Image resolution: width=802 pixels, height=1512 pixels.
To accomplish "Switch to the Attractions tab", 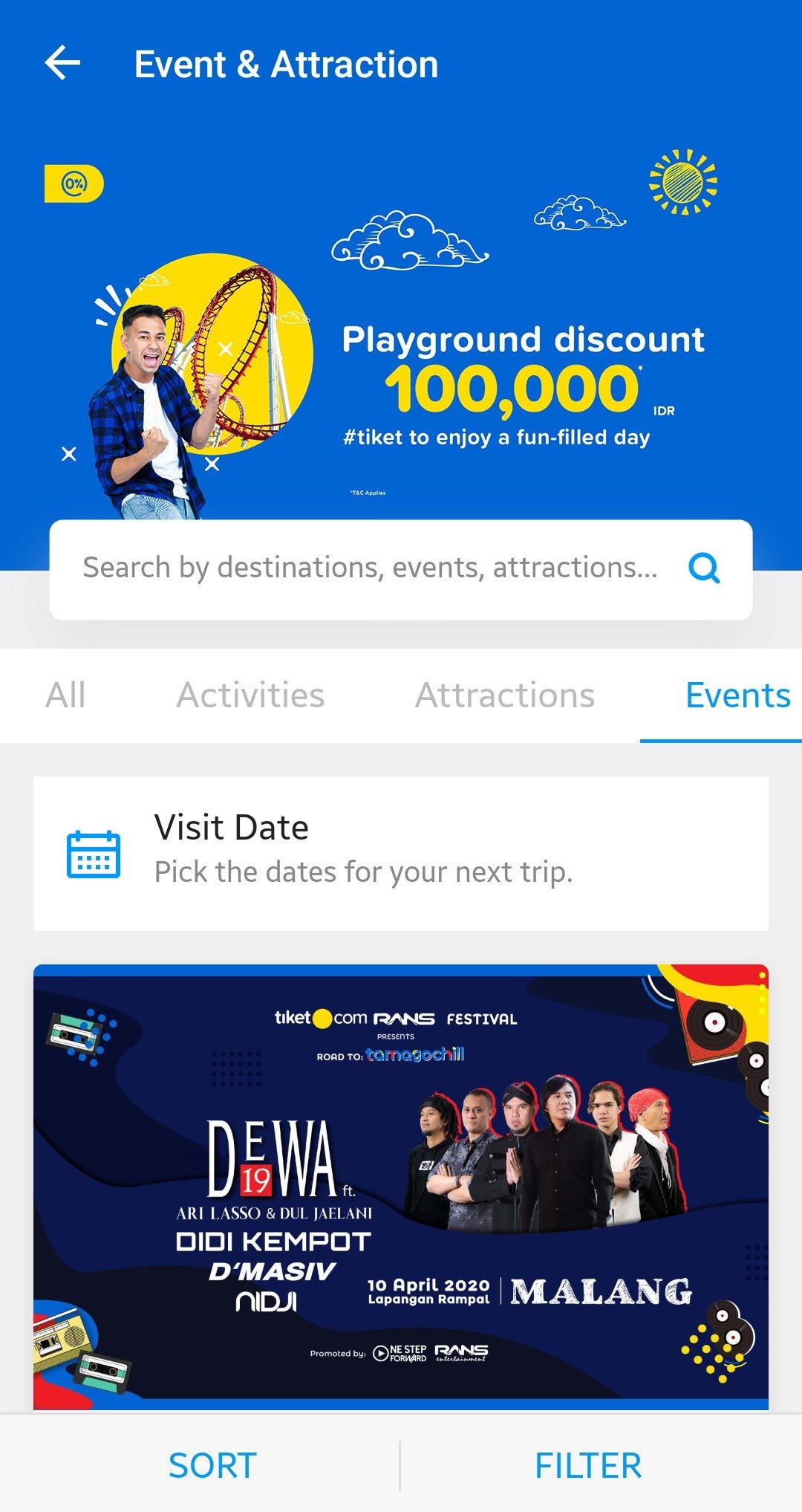I will tap(504, 695).
